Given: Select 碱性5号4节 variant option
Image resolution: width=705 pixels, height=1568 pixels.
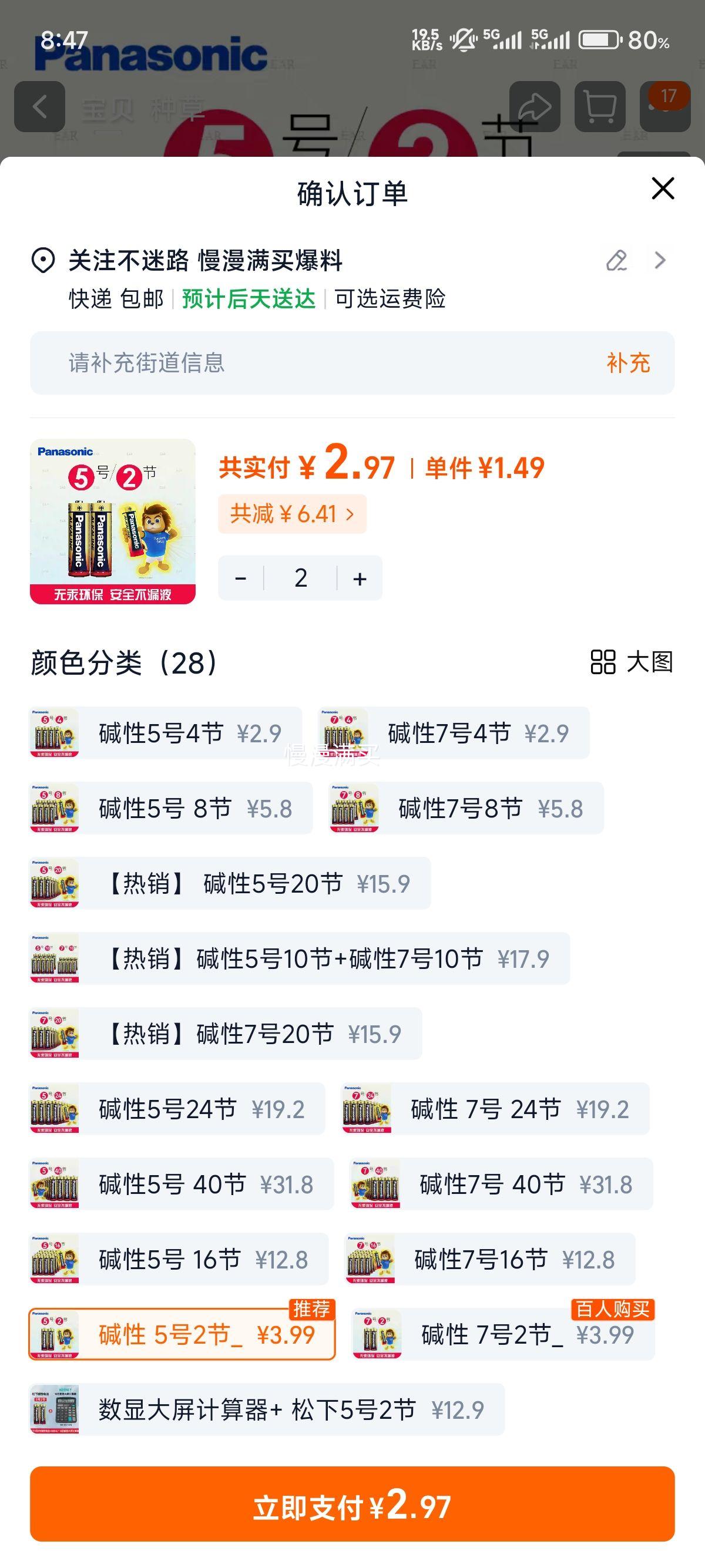Looking at the screenshot, I should [x=164, y=732].
